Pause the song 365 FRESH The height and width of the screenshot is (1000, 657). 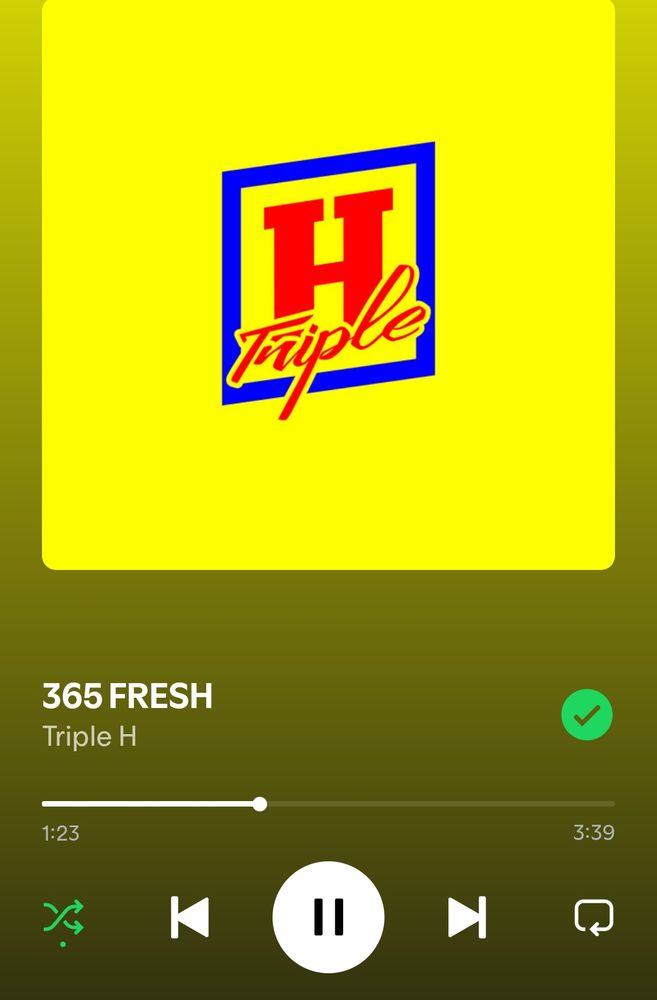click(x=328, y=916)
